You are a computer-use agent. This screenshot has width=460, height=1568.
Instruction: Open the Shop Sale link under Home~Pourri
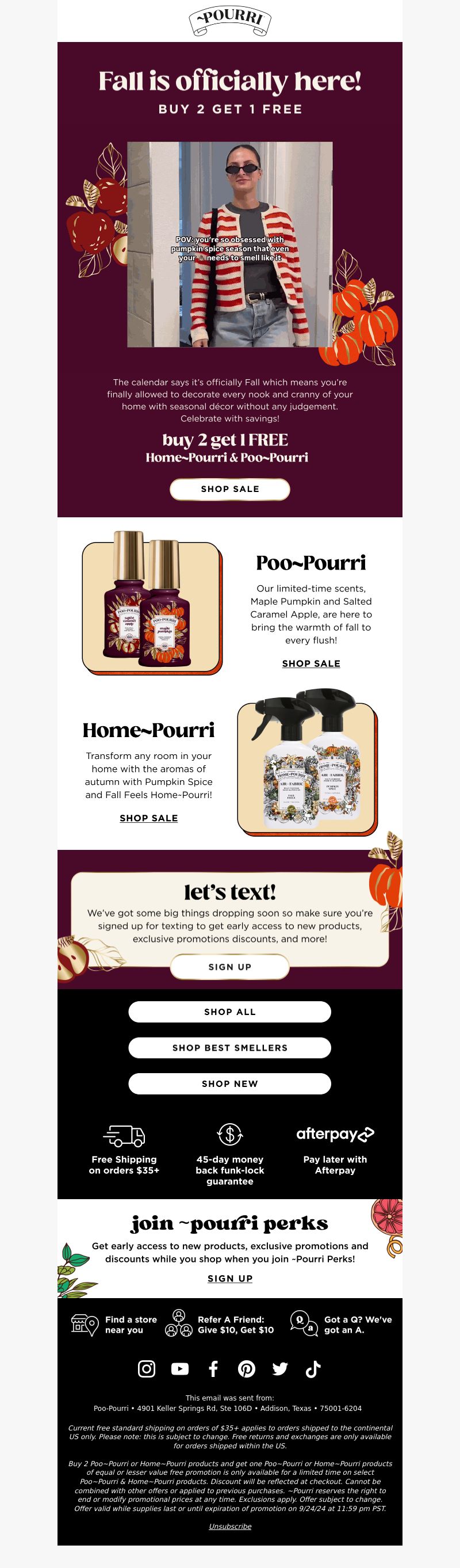148,818
